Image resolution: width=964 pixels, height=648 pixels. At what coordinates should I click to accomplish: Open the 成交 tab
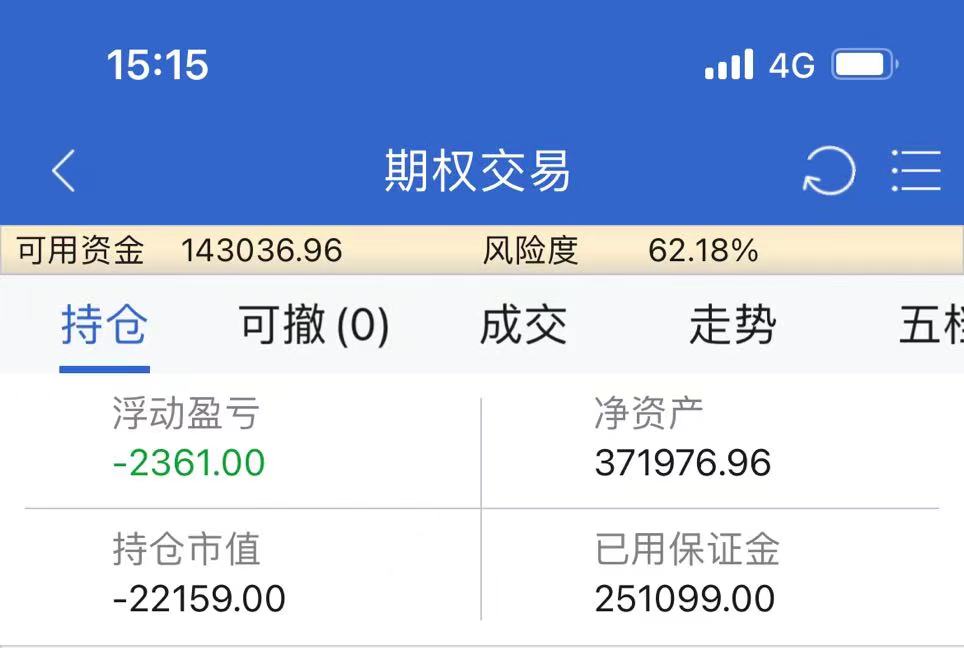click(523, 326)
